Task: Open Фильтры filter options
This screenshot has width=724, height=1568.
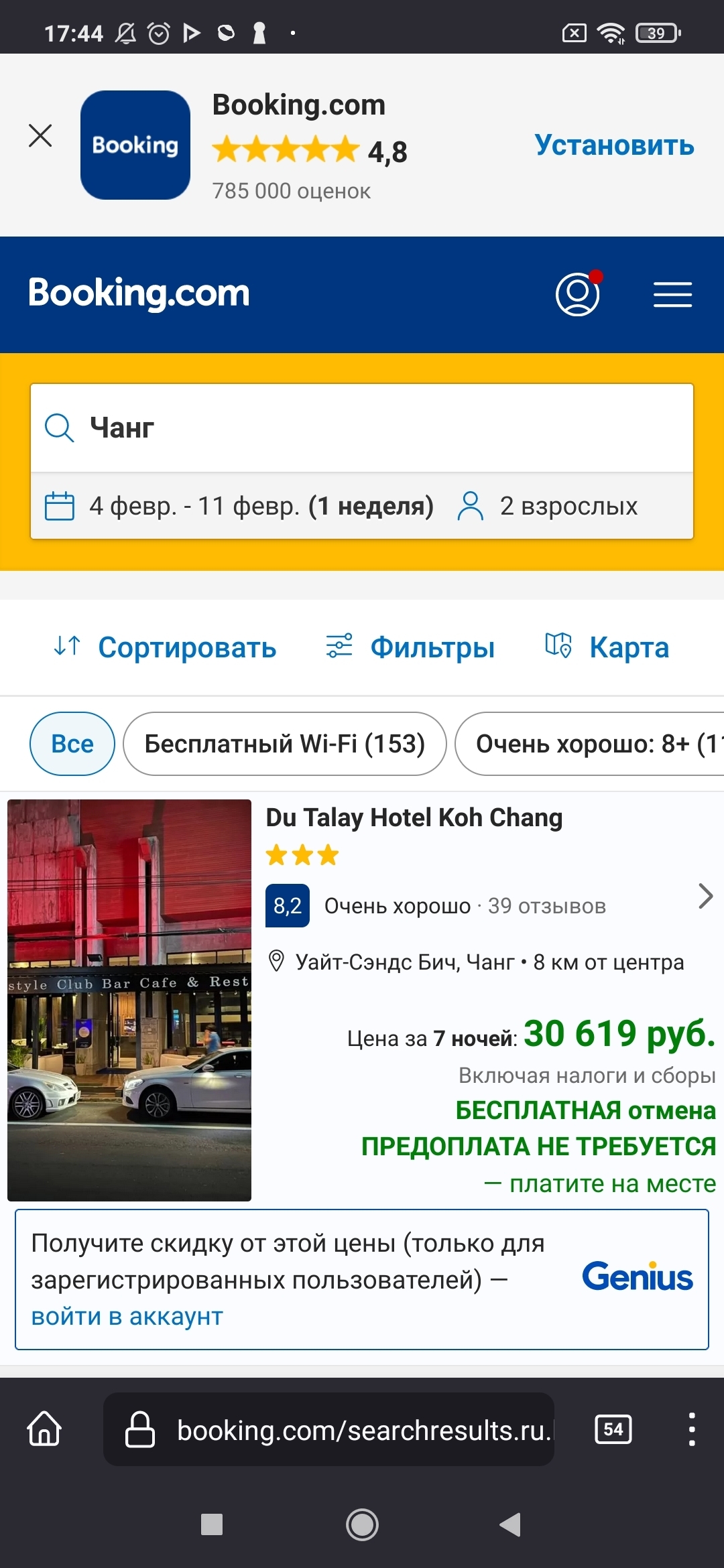Action: tap(410, 647)
